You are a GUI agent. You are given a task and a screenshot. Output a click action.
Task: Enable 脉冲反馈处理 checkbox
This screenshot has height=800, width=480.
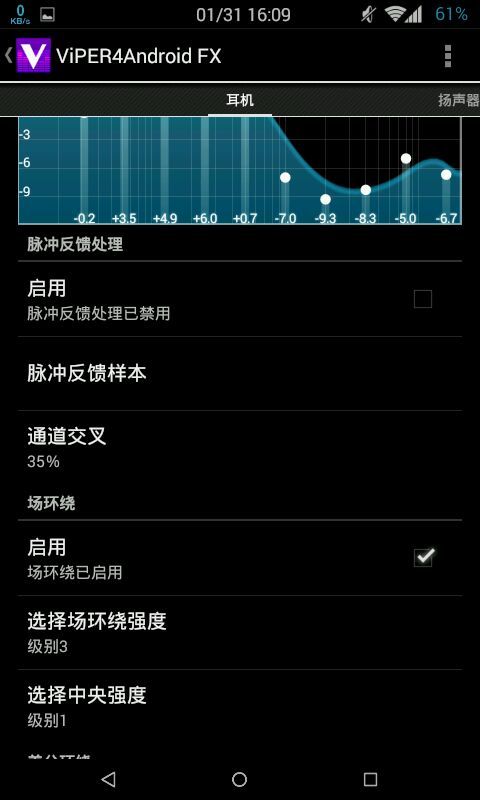click(423, 299)
